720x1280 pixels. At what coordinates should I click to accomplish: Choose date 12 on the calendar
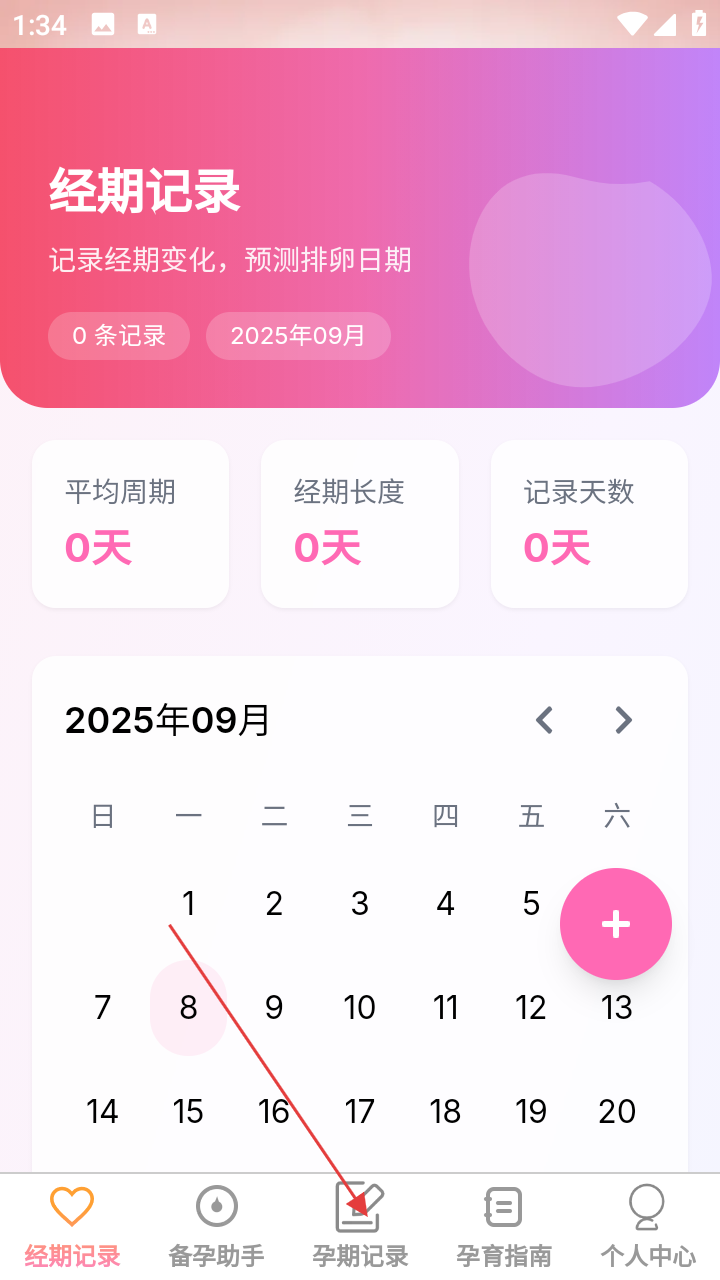tap(531, 1008)
